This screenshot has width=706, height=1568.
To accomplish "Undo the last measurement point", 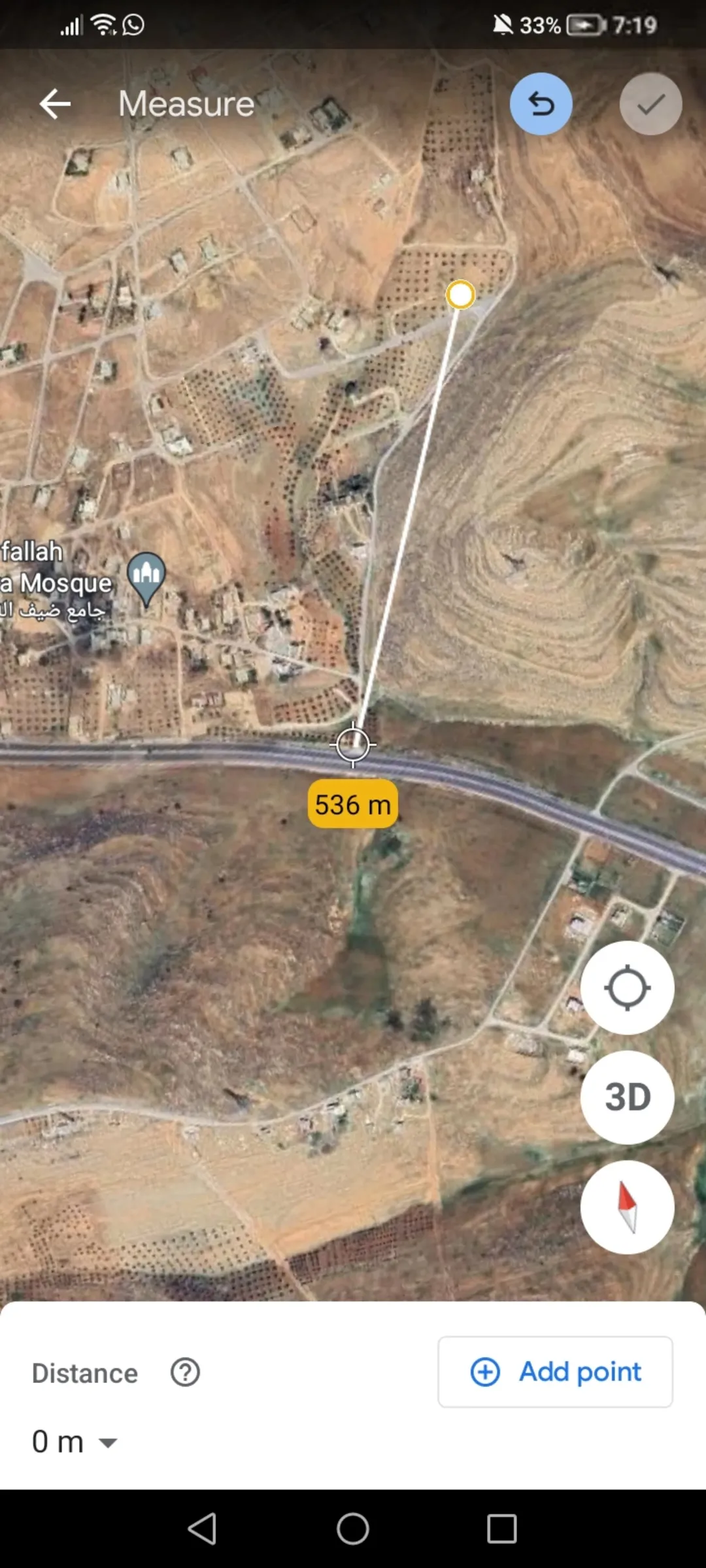I will click(x=541, y=104).
